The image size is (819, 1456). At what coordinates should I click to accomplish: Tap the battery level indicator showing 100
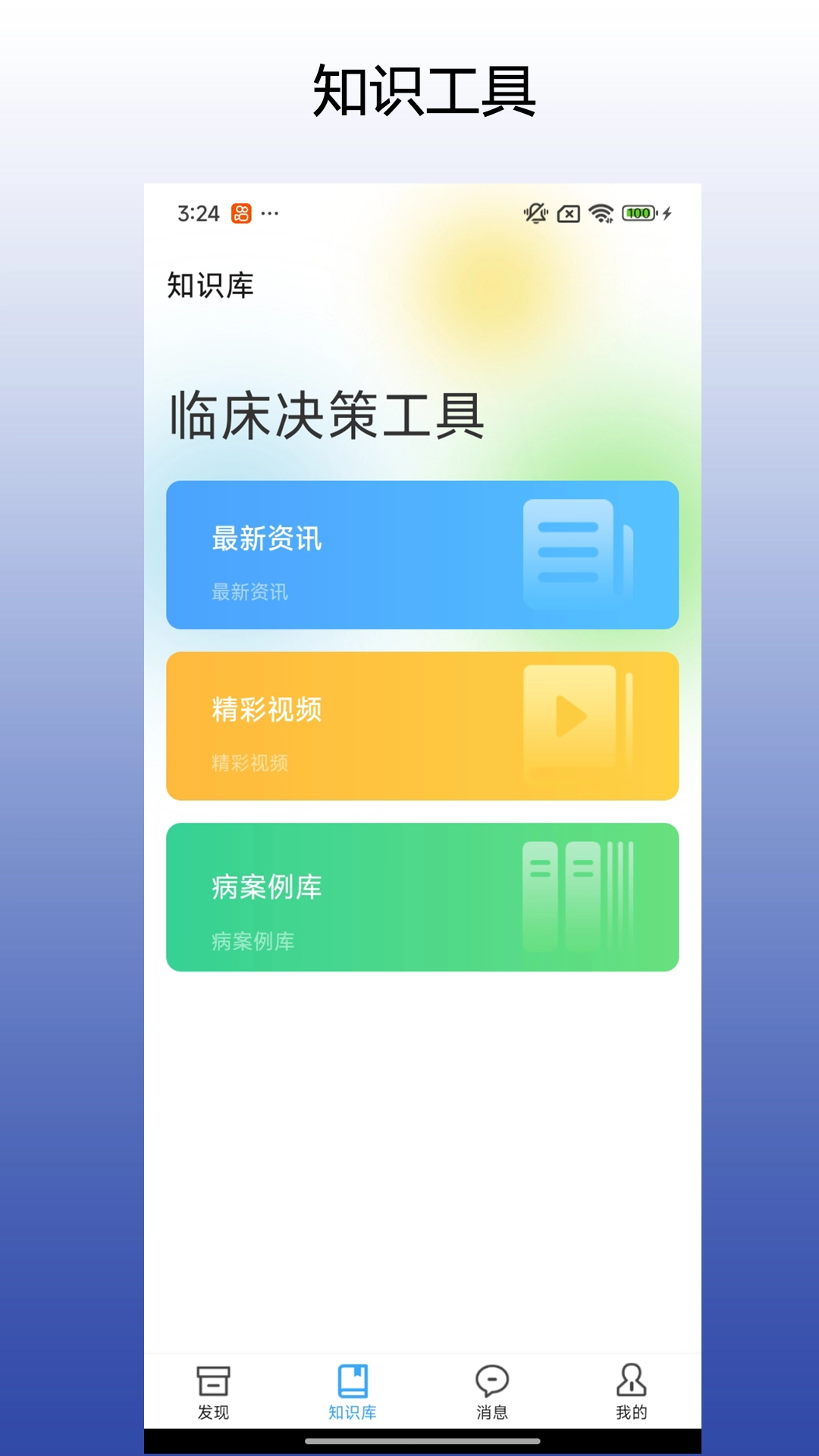tap(638, 214)
